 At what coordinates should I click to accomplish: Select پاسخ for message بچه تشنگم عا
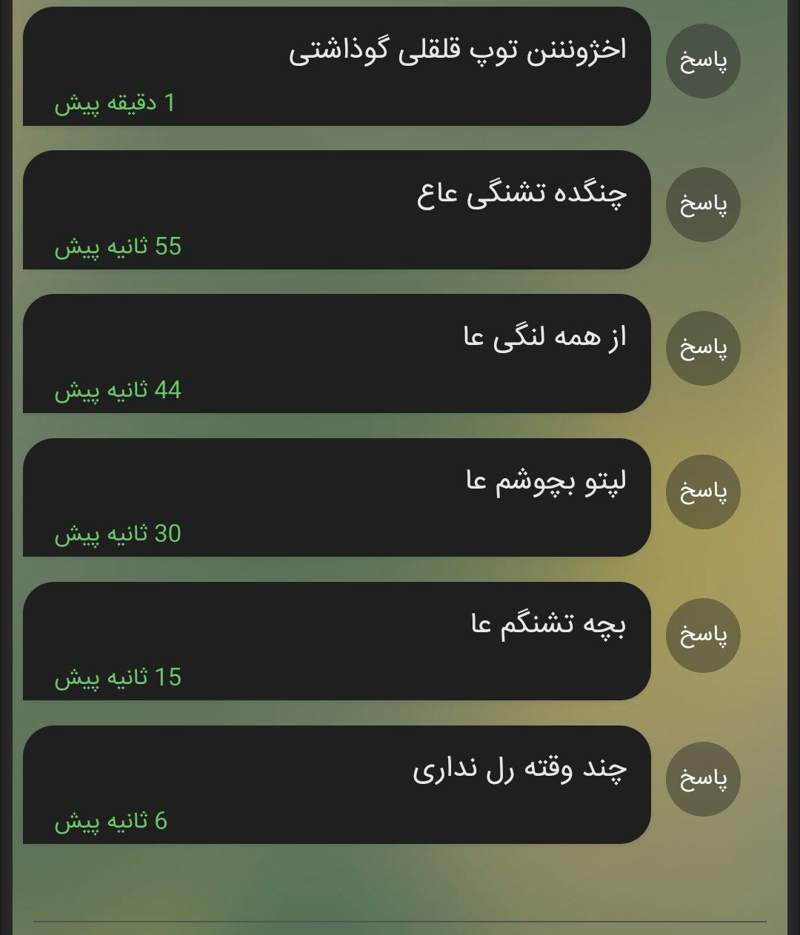[703, 635]
